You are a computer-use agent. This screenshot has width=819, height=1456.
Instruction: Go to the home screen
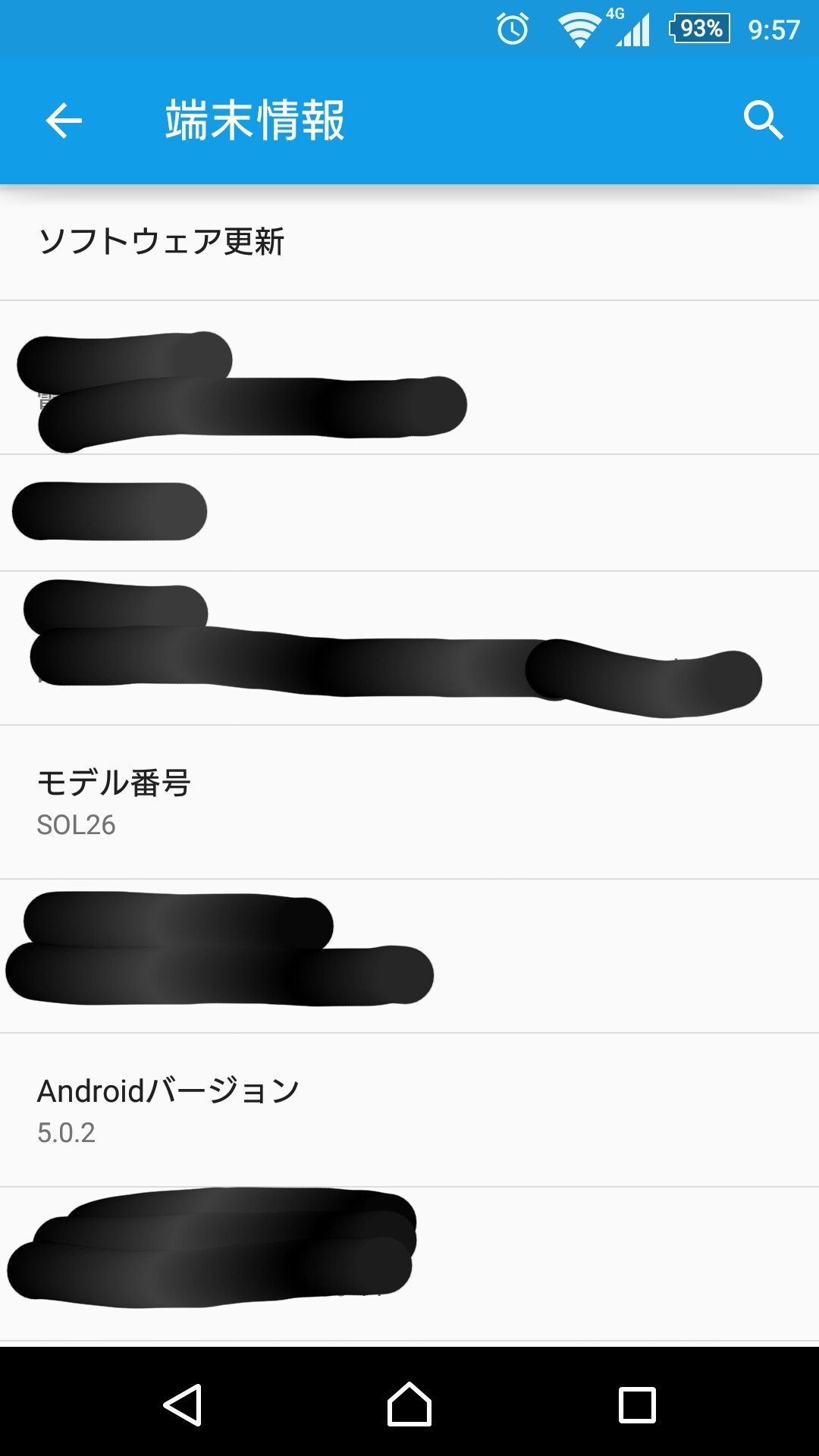click(x=409, y=1404)
